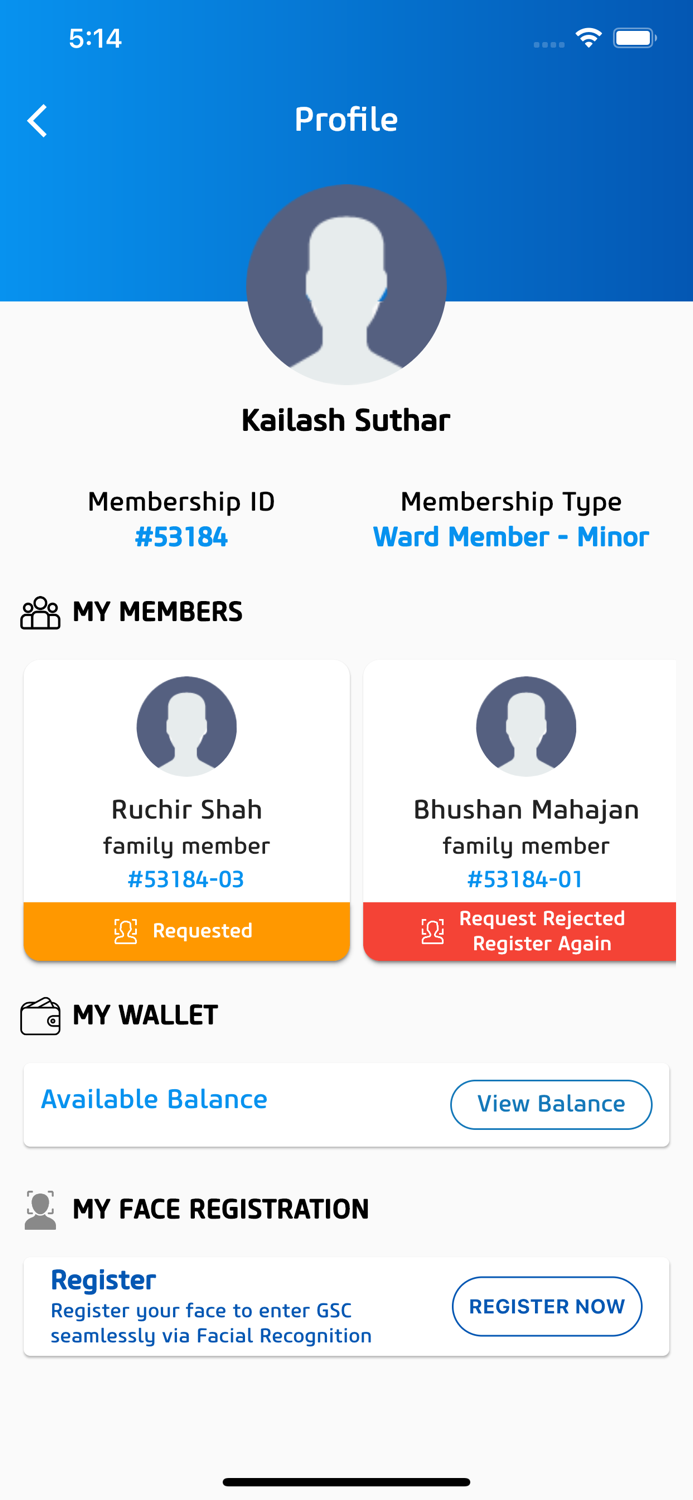Tap the Requested status on Ruchir Shah
Image resolution: width=693 pixels, height=1500 pixels.
coord(187,931)
